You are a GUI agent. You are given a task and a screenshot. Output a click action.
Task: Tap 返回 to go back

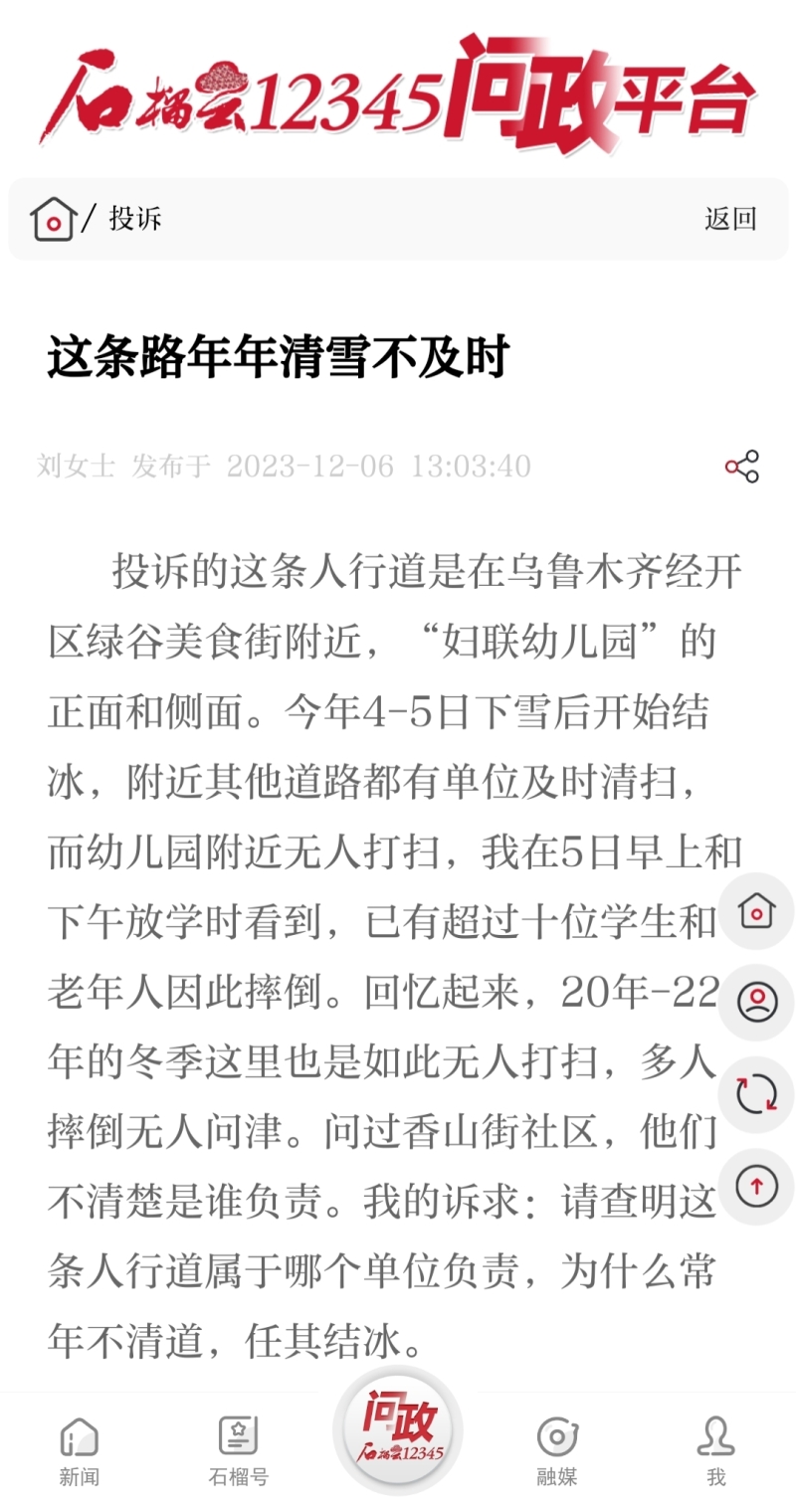(730, 219)
